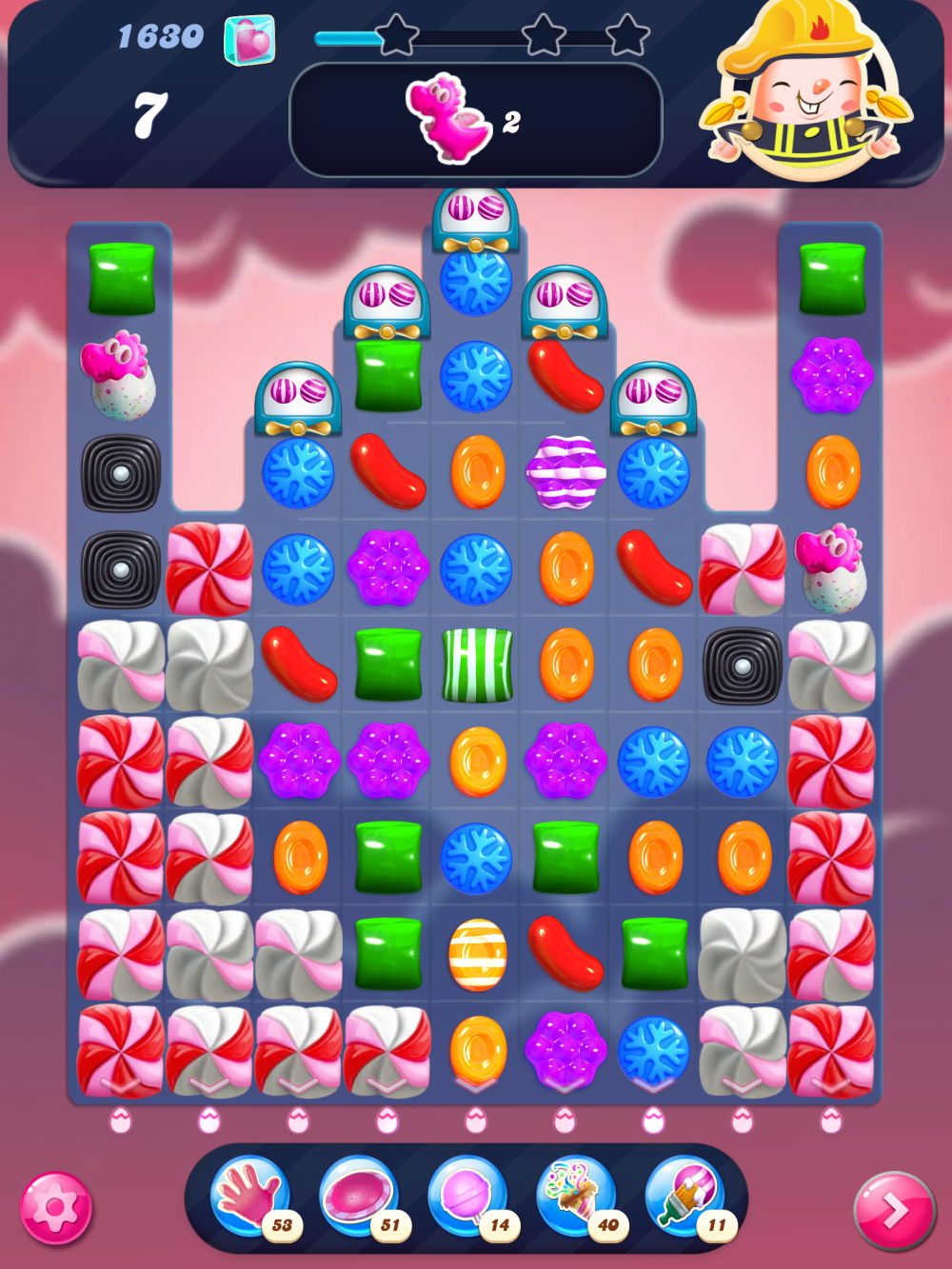Activate the pink candy booster showing 51
Viewport: 952px width, 1269px height.
coord(359,1196)
